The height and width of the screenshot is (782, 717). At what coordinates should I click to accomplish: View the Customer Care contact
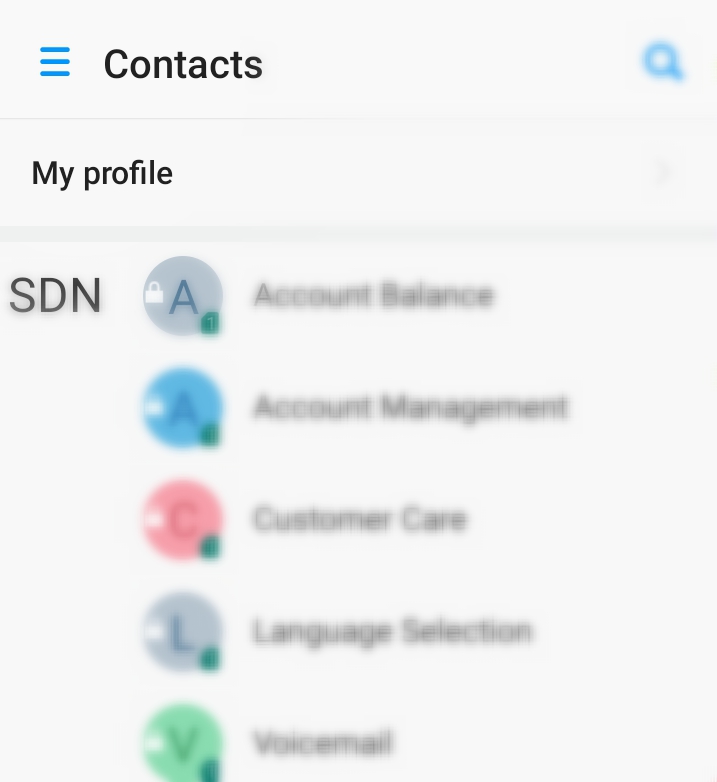pyautogui.click(x=359, y=520)
